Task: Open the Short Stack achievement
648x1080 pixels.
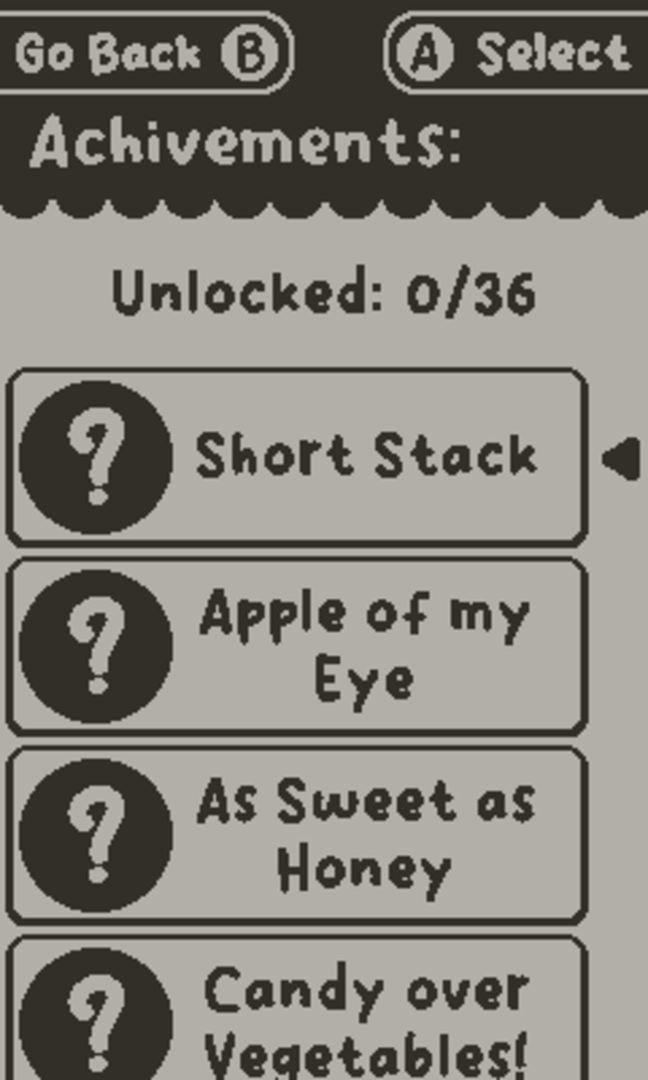Action: (x=297, y=457)
